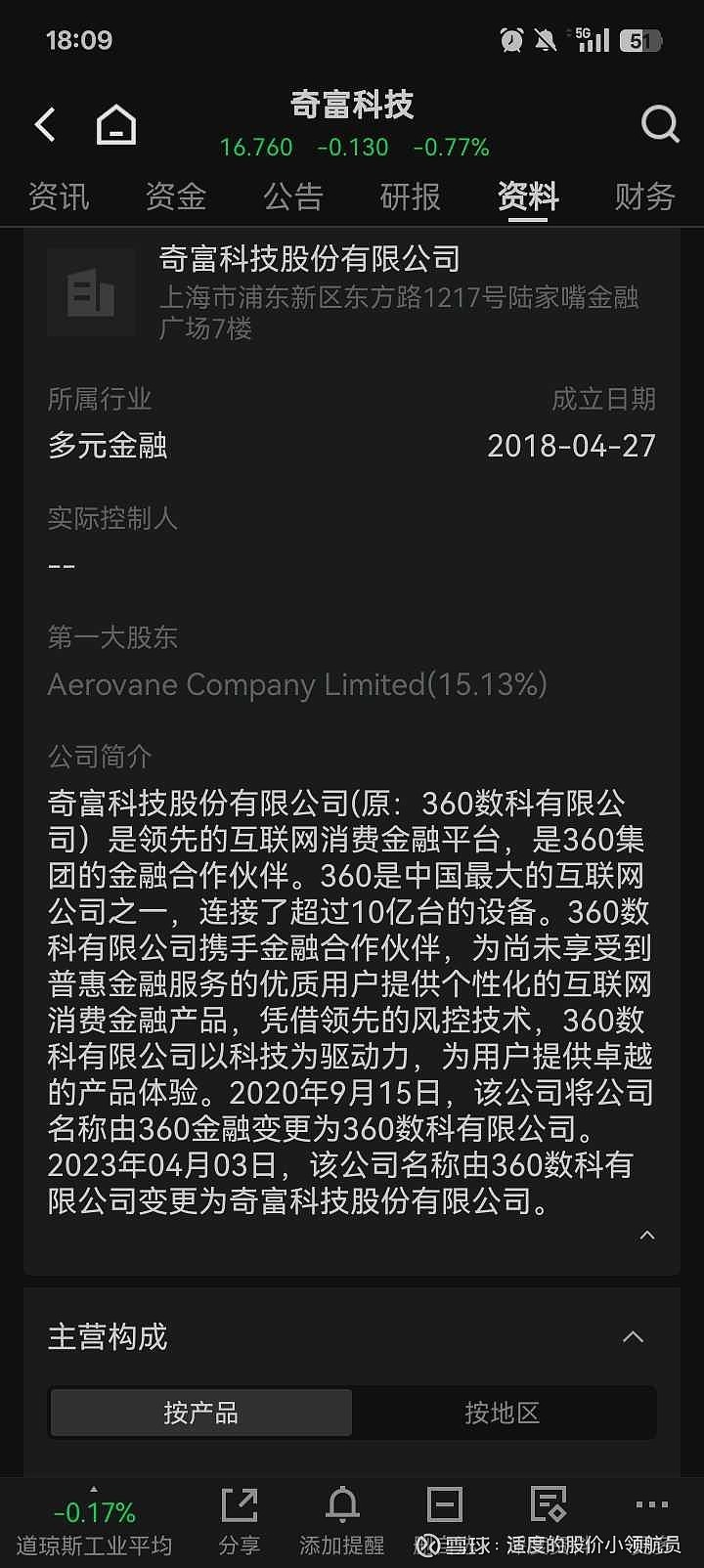Go to home via the house icon
This screenshot has width=704, height=1568.
(x=115, y=124)
